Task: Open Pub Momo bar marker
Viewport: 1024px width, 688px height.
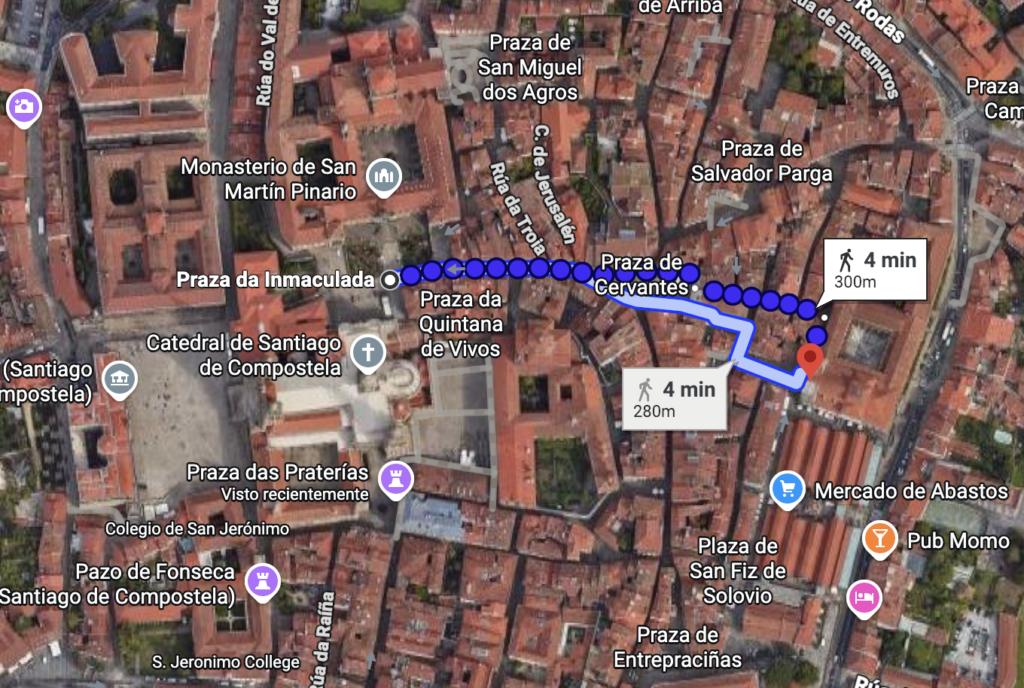Action: 880,540
